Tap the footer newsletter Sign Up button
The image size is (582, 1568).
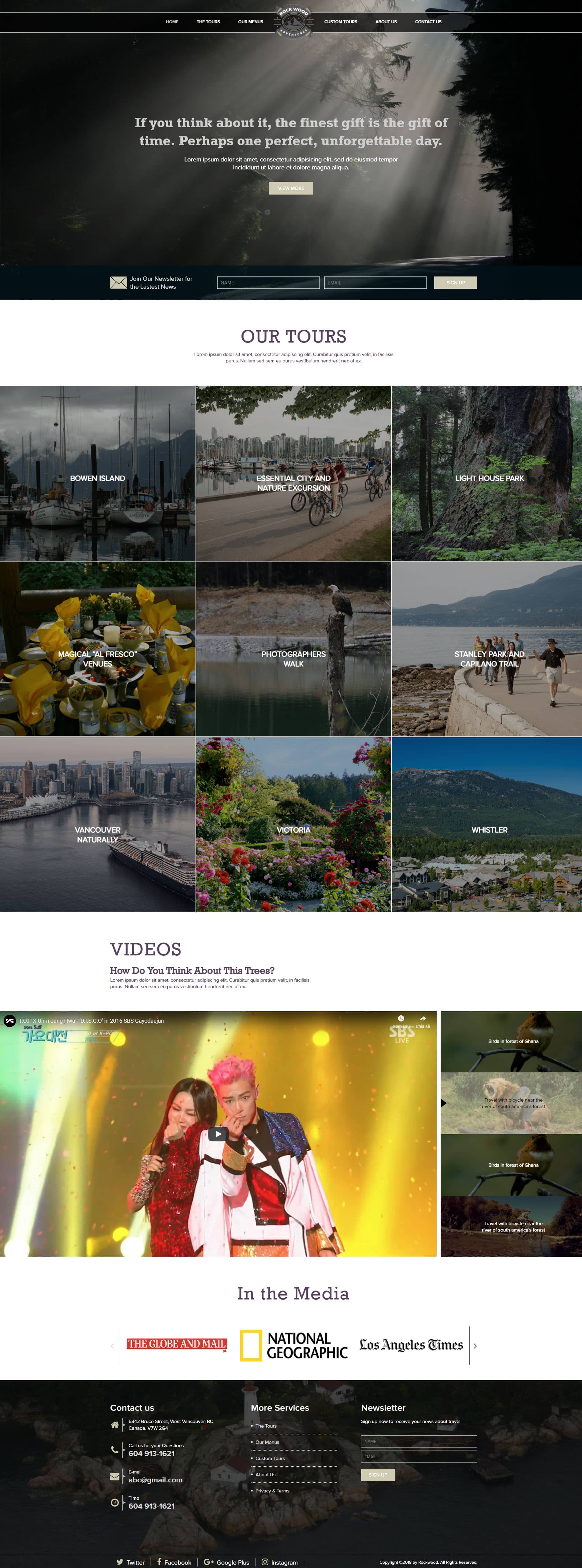(x=378, y=1475)
